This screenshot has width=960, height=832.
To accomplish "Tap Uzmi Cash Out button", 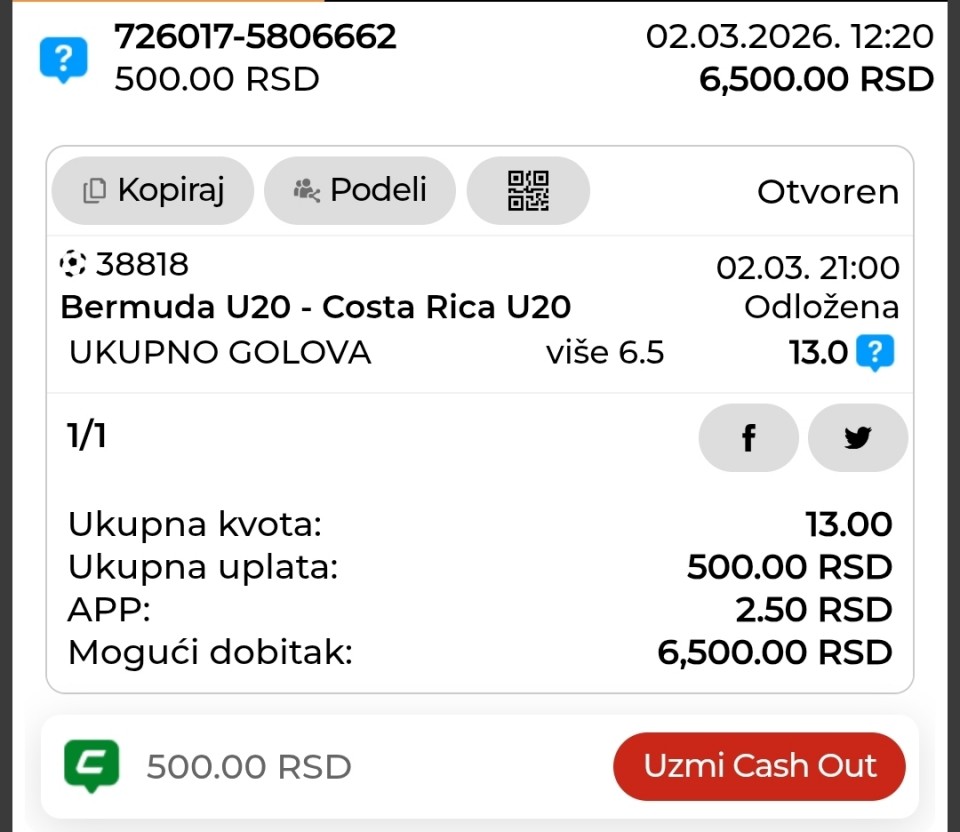I will coord(759,766).
